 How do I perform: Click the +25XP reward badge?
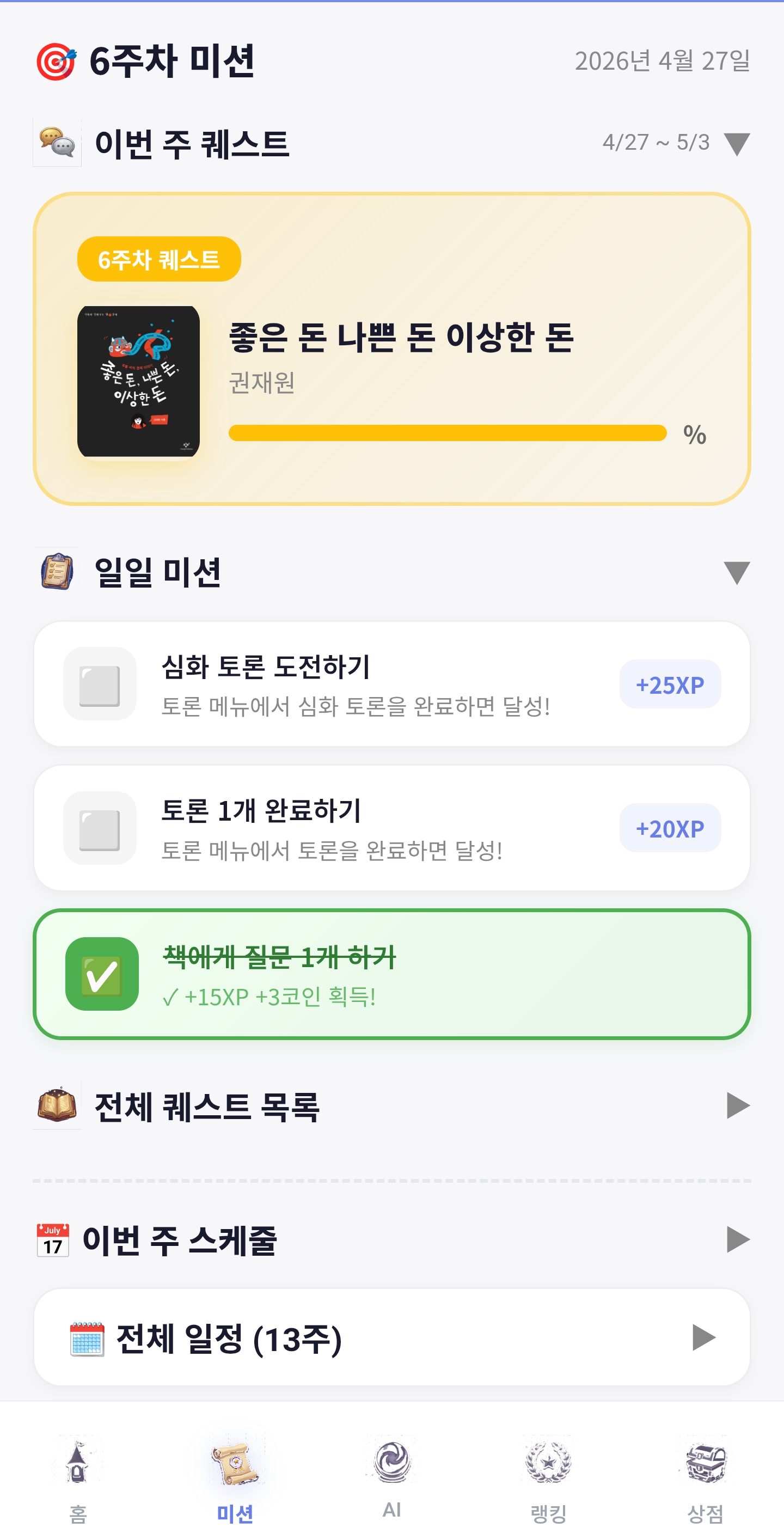point(669,683)
